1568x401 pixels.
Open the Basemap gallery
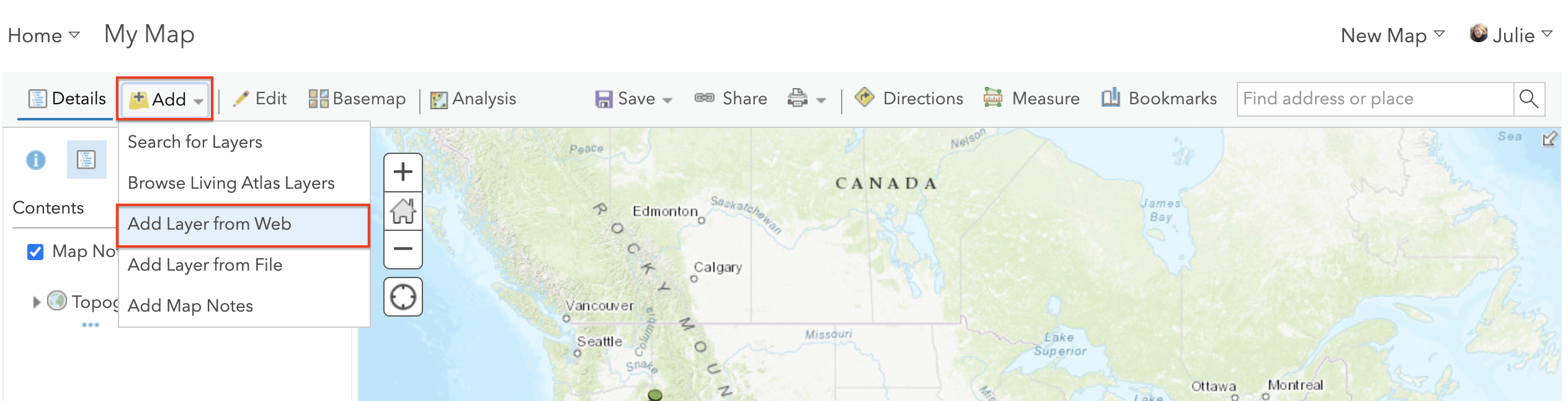(357, 99)
